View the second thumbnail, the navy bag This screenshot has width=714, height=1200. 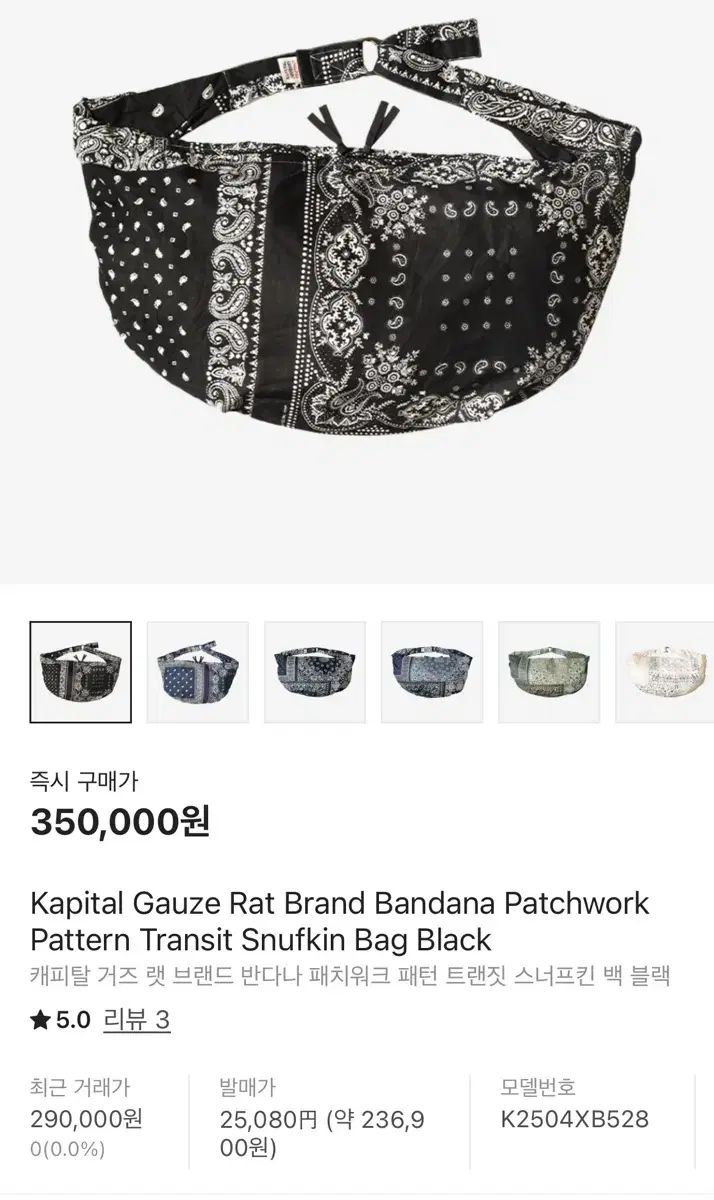197,672
